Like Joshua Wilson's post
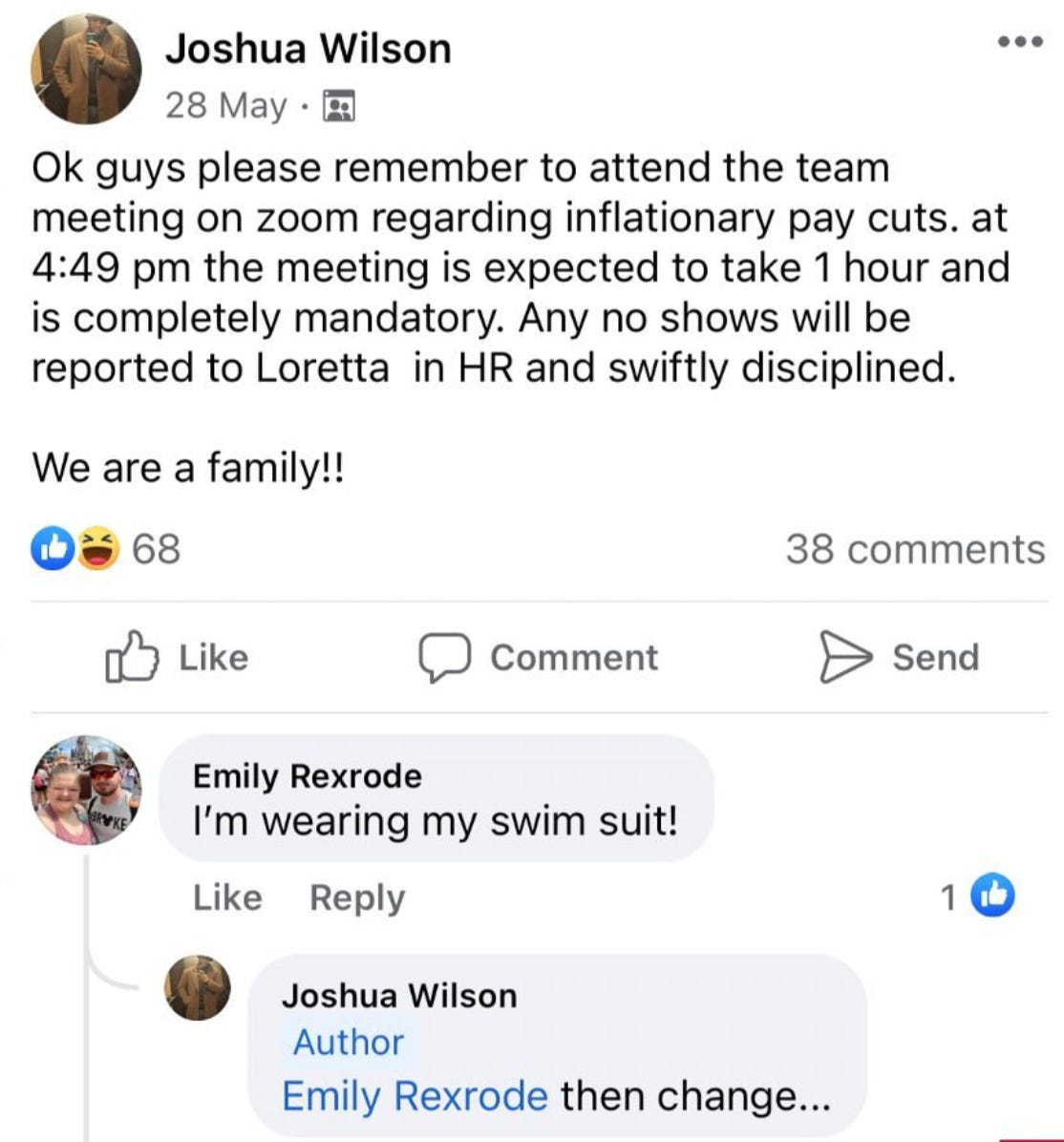Screen dimensions: 1064x1142 coord(178,657)
